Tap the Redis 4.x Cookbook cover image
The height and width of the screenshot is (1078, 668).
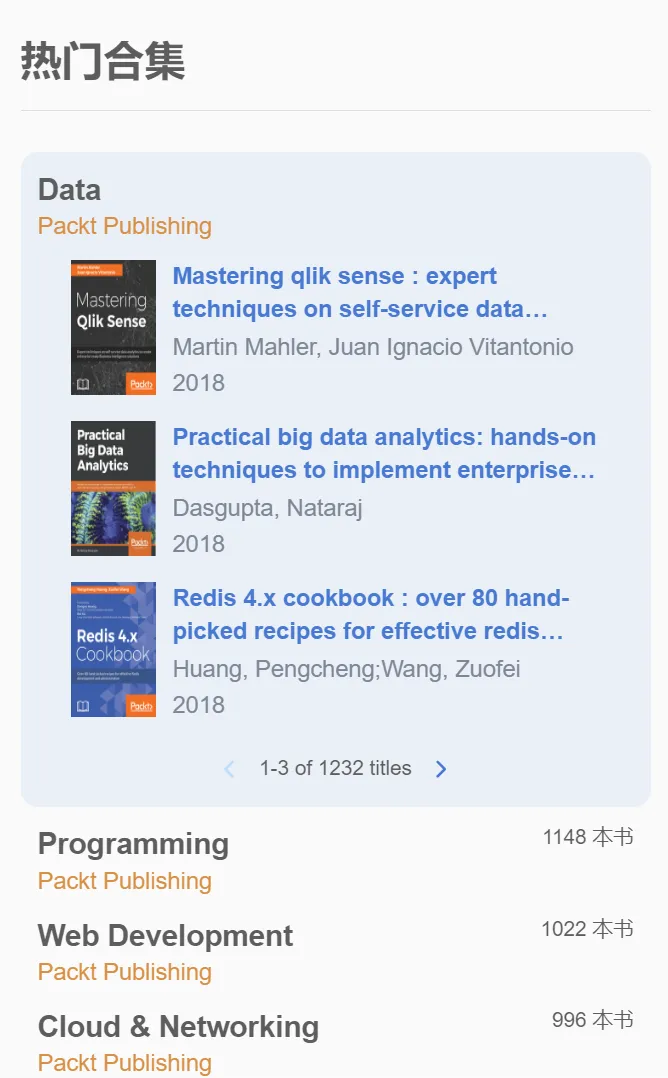[x=113, y=649]
